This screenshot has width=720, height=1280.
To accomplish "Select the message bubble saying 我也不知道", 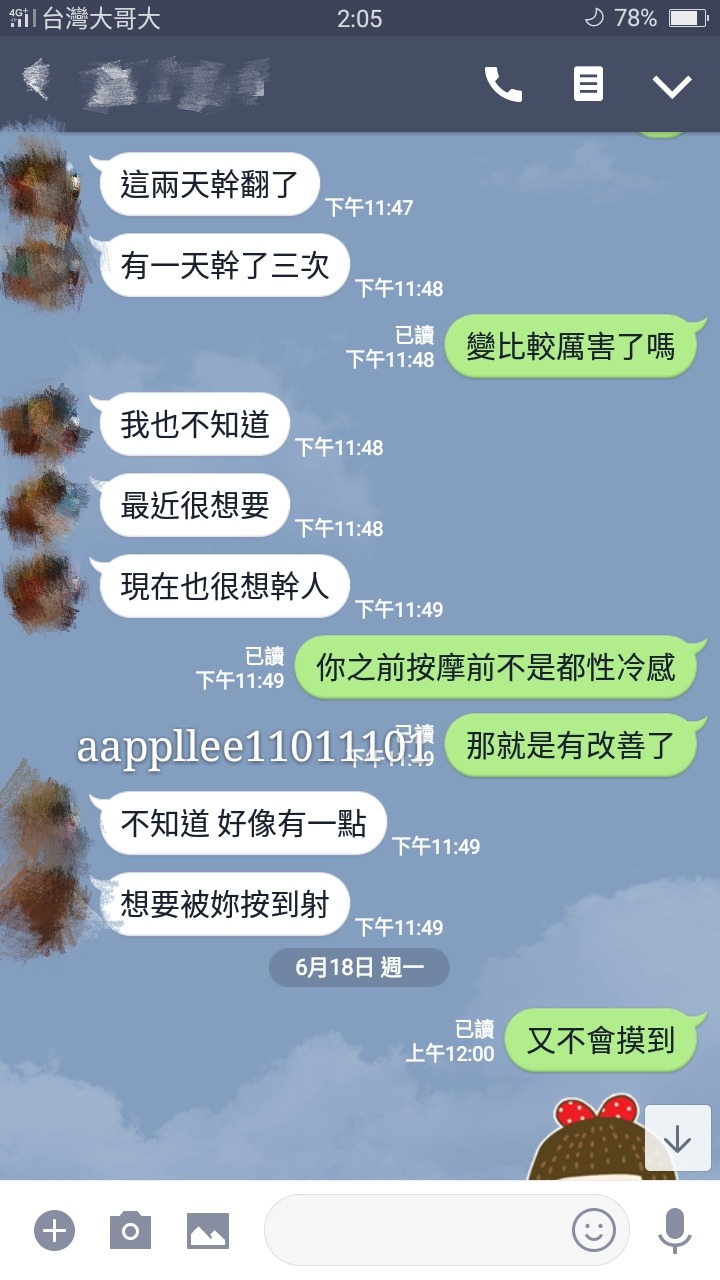I will tap(193, 425).
